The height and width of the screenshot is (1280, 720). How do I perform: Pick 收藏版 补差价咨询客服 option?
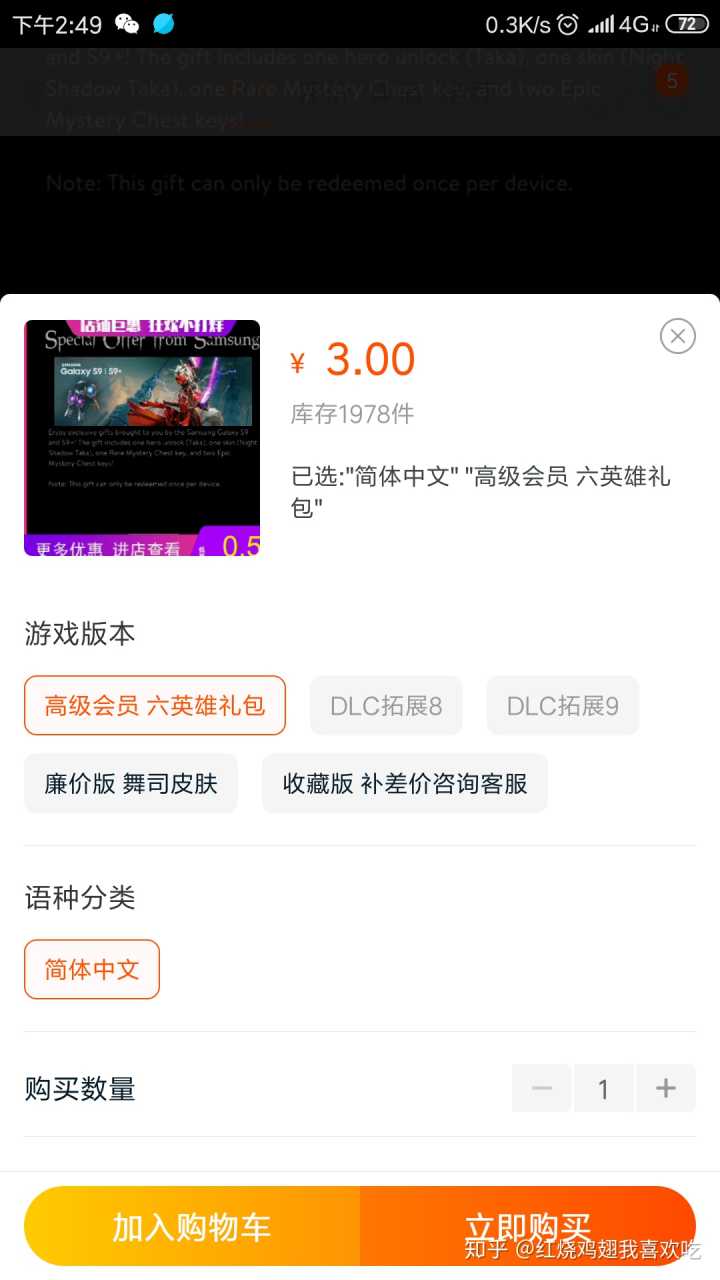pos(404,783)
